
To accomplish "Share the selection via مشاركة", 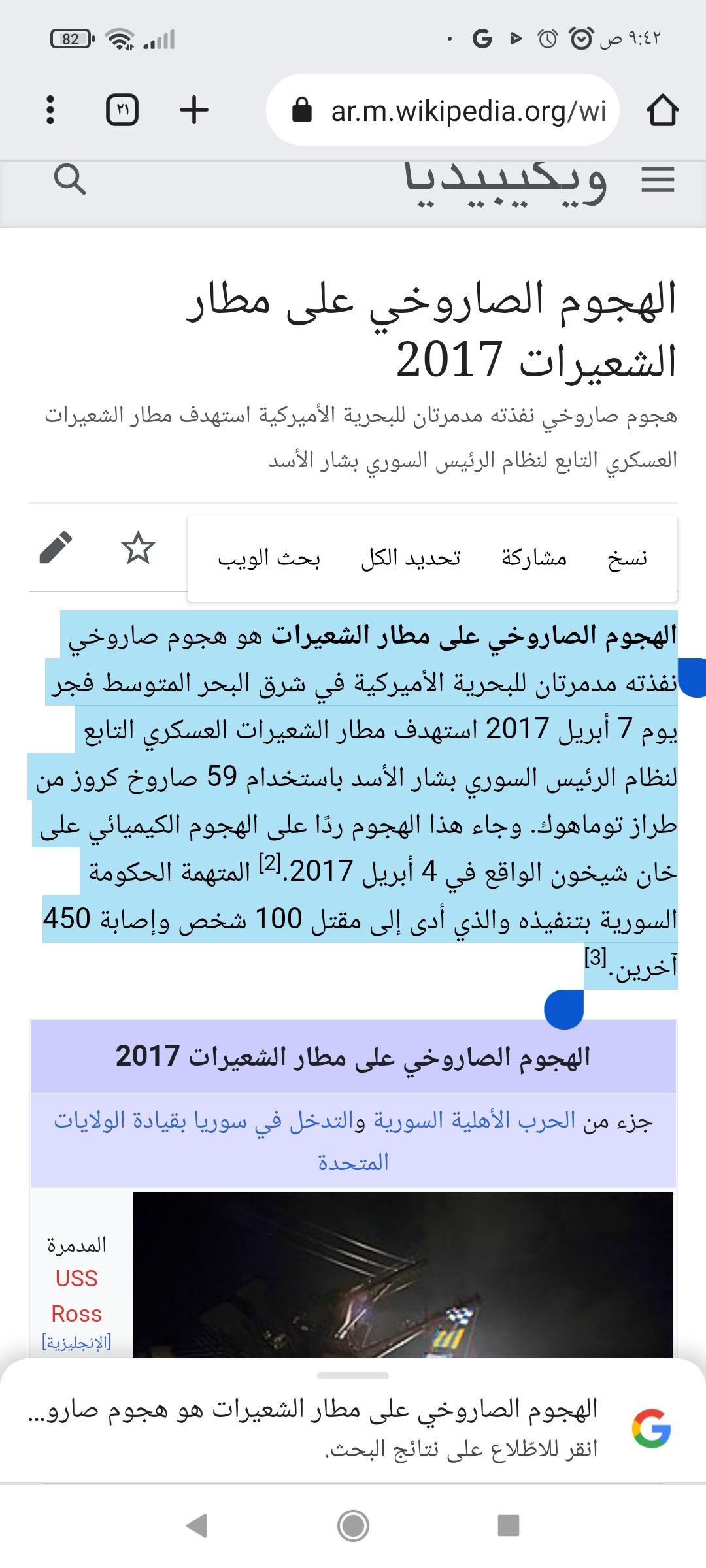I will 534,559.
